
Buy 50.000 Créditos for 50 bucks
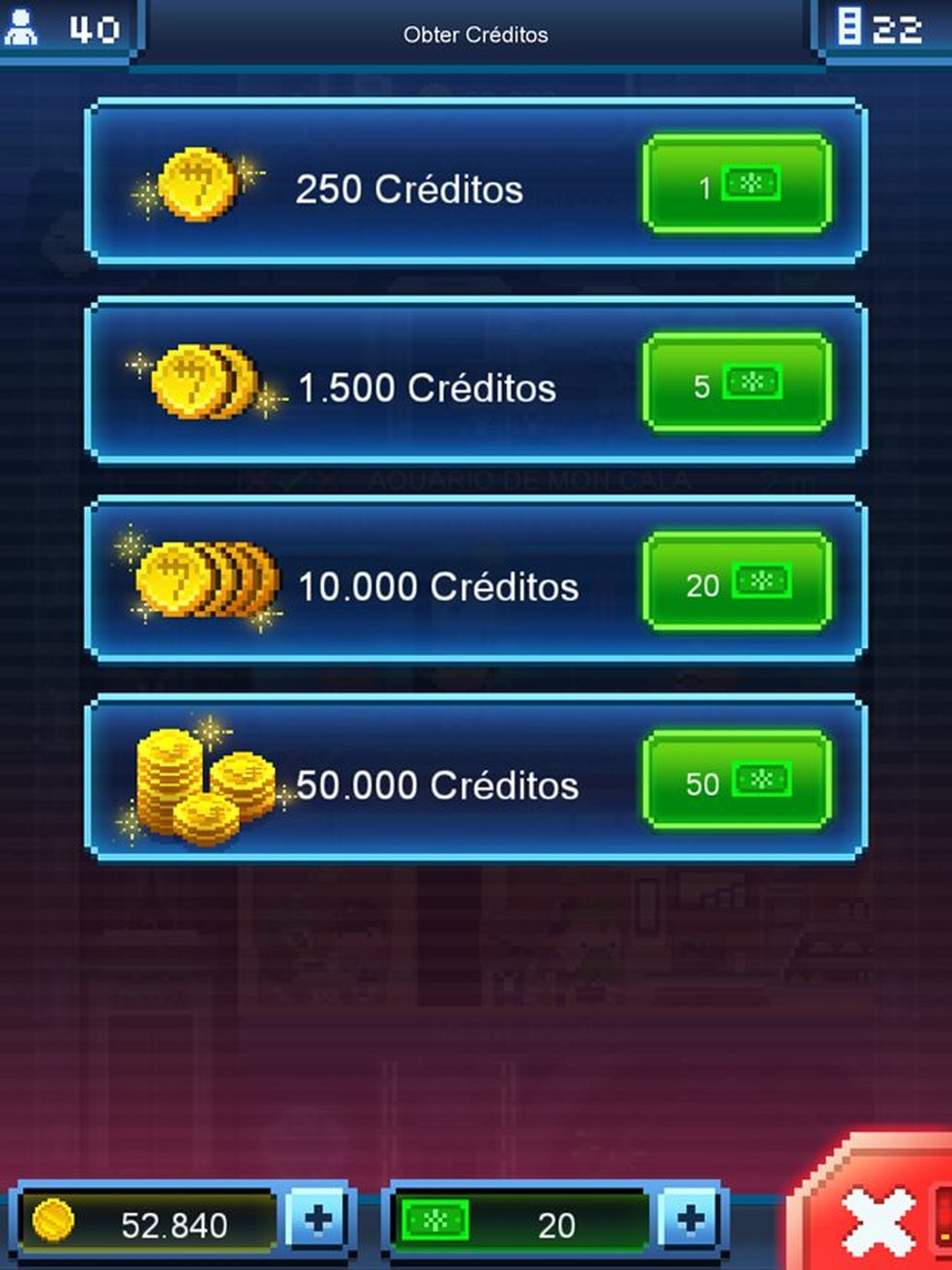736,782
